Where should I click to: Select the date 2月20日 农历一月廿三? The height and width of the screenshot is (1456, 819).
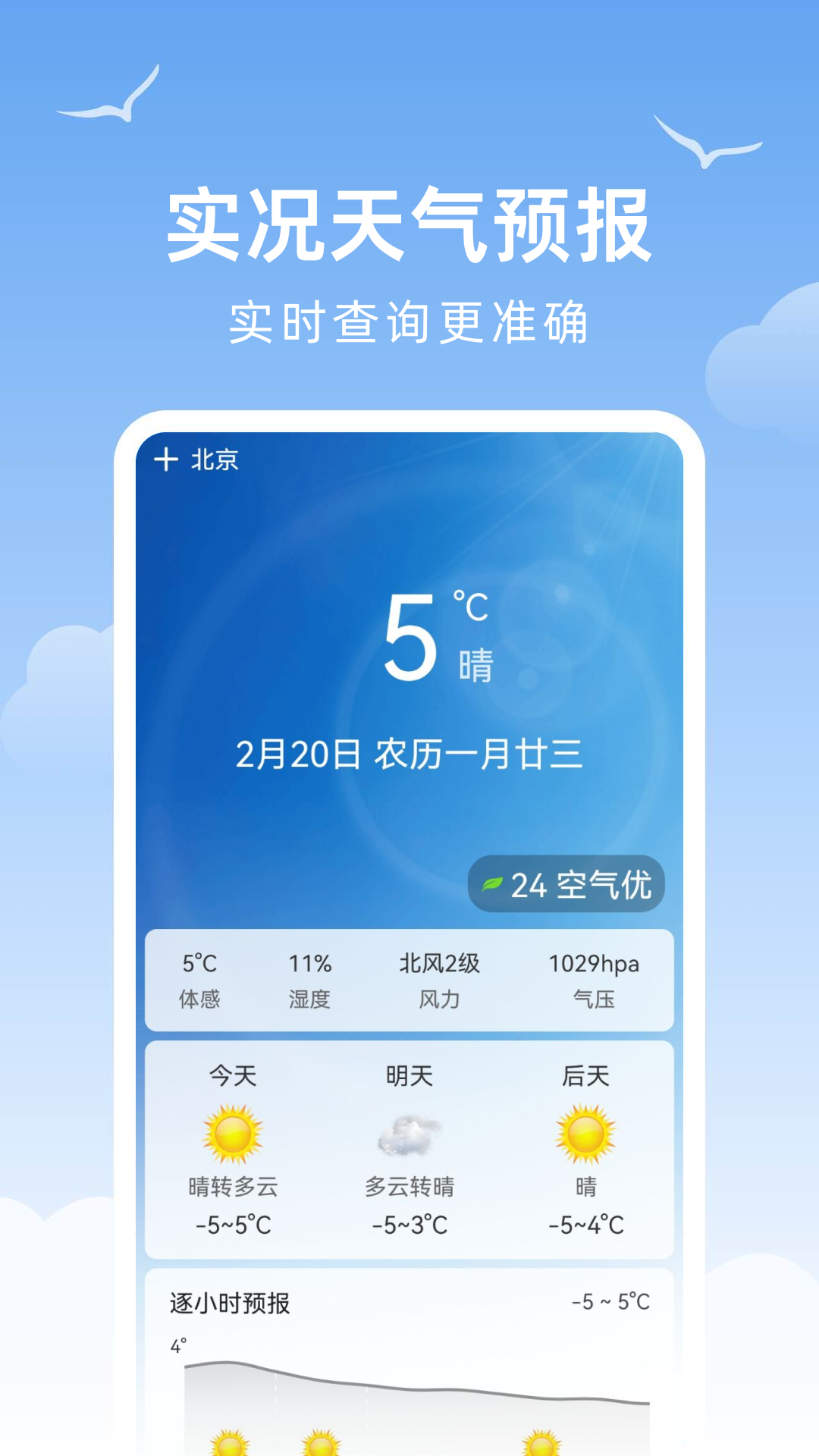tap(409, 753)
